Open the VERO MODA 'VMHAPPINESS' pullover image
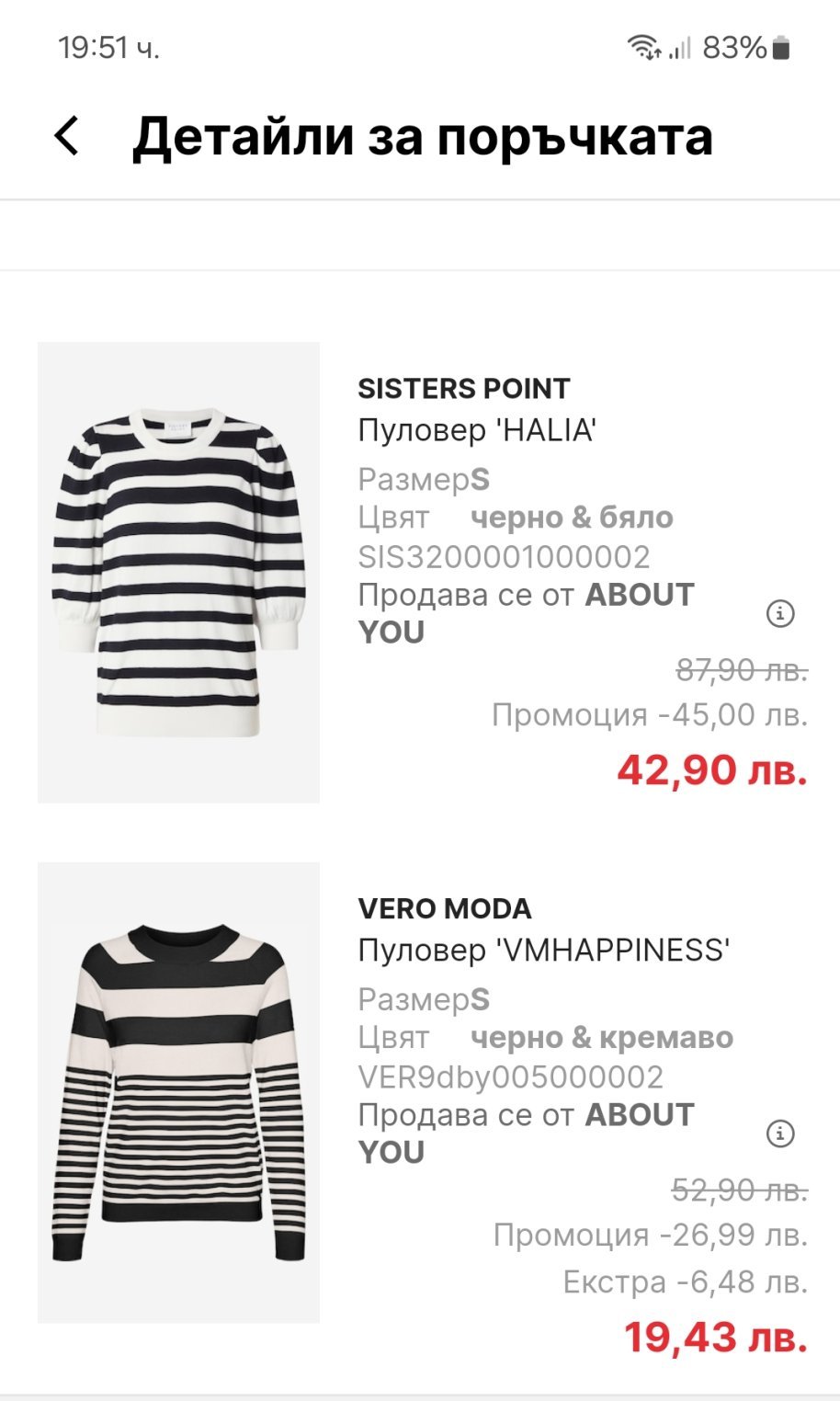Image resolution: width=840 pixels, height=1401 pixels. (178, 1092)
